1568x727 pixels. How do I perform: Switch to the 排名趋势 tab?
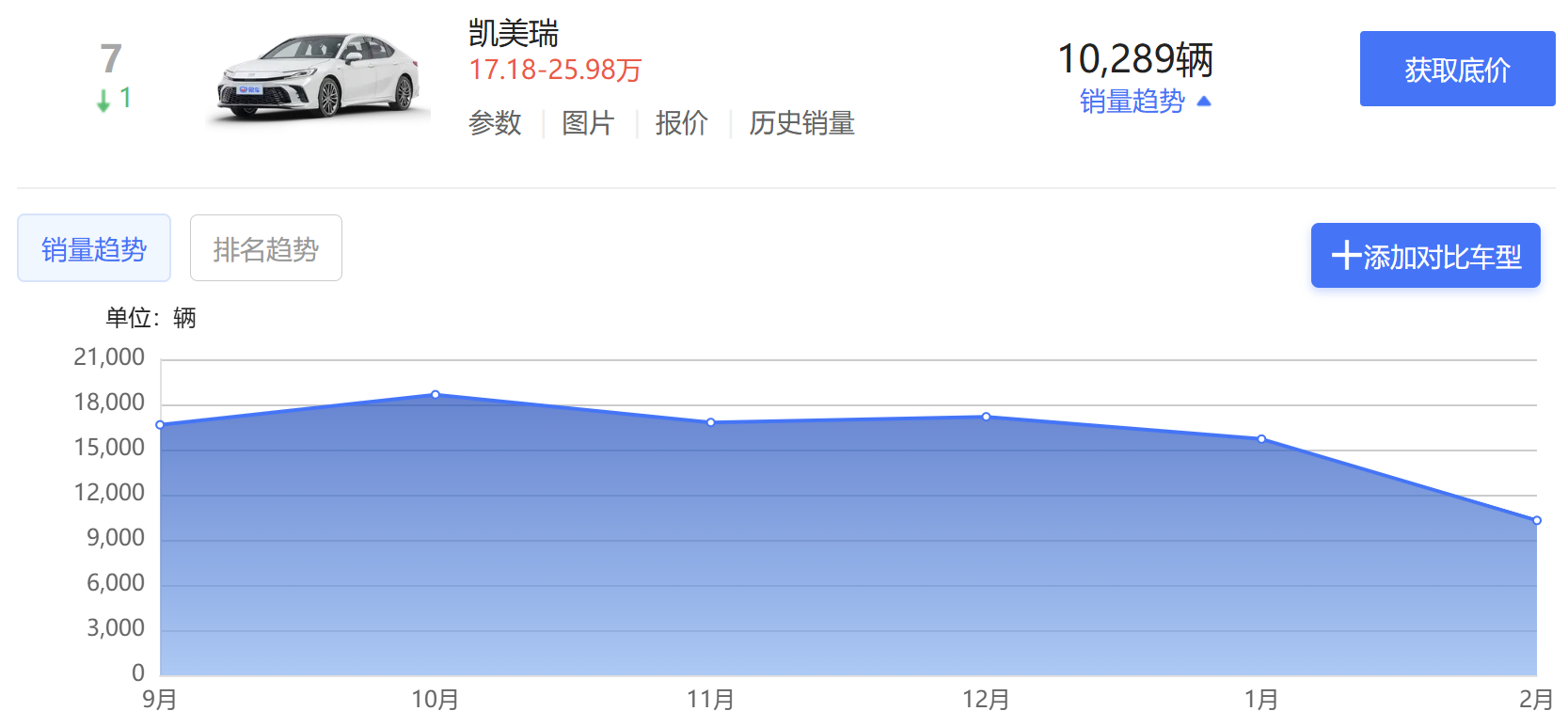266,248
